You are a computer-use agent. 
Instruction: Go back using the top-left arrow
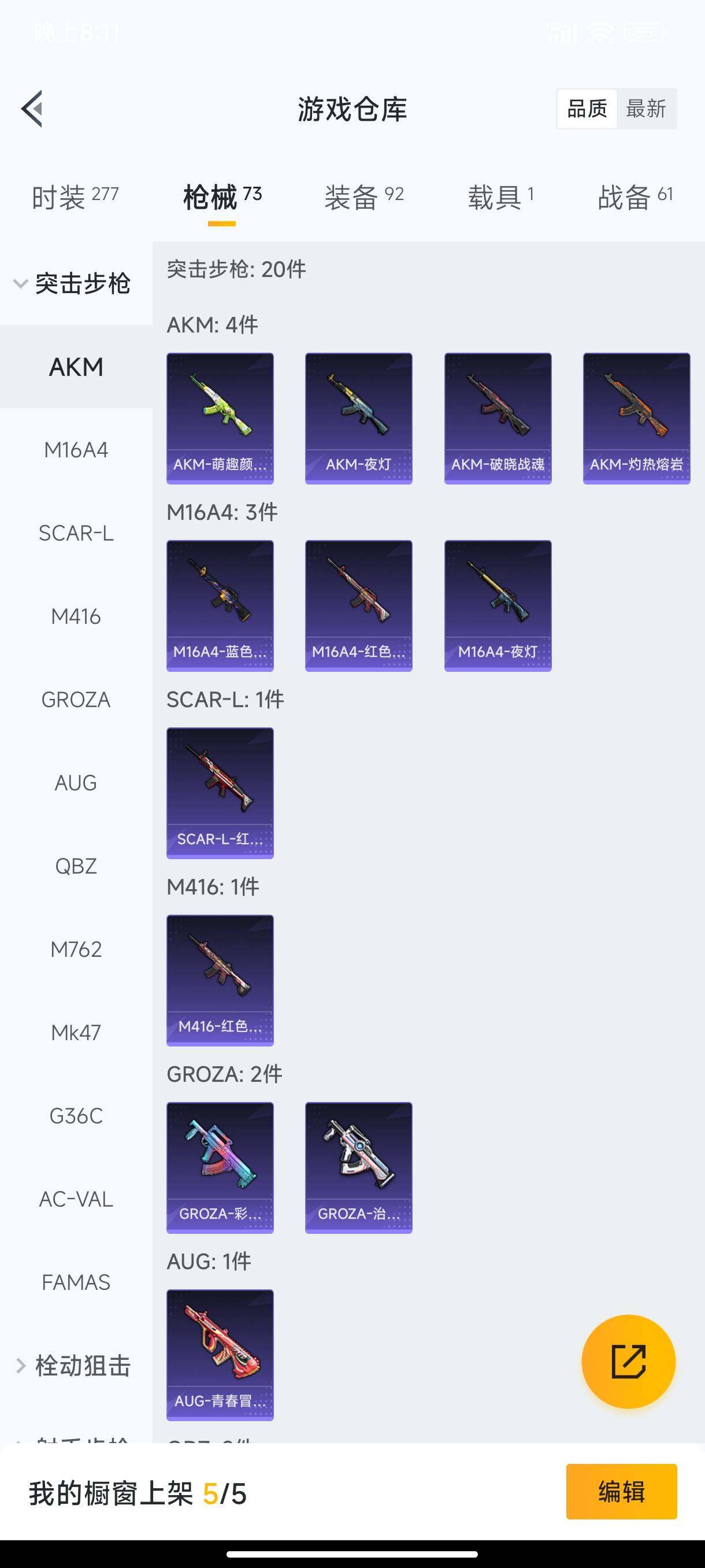pos(32,109)
